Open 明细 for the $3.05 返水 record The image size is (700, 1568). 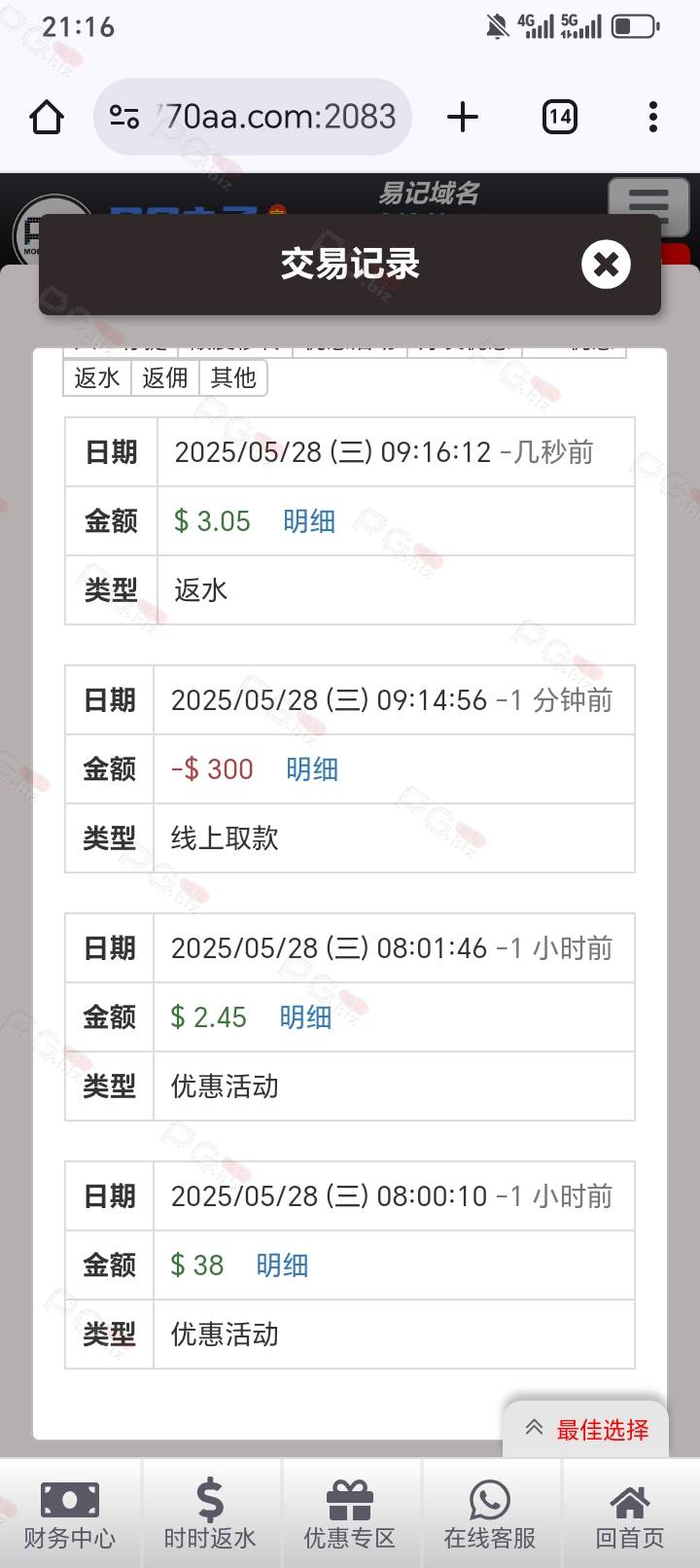[x=309, y=521]
